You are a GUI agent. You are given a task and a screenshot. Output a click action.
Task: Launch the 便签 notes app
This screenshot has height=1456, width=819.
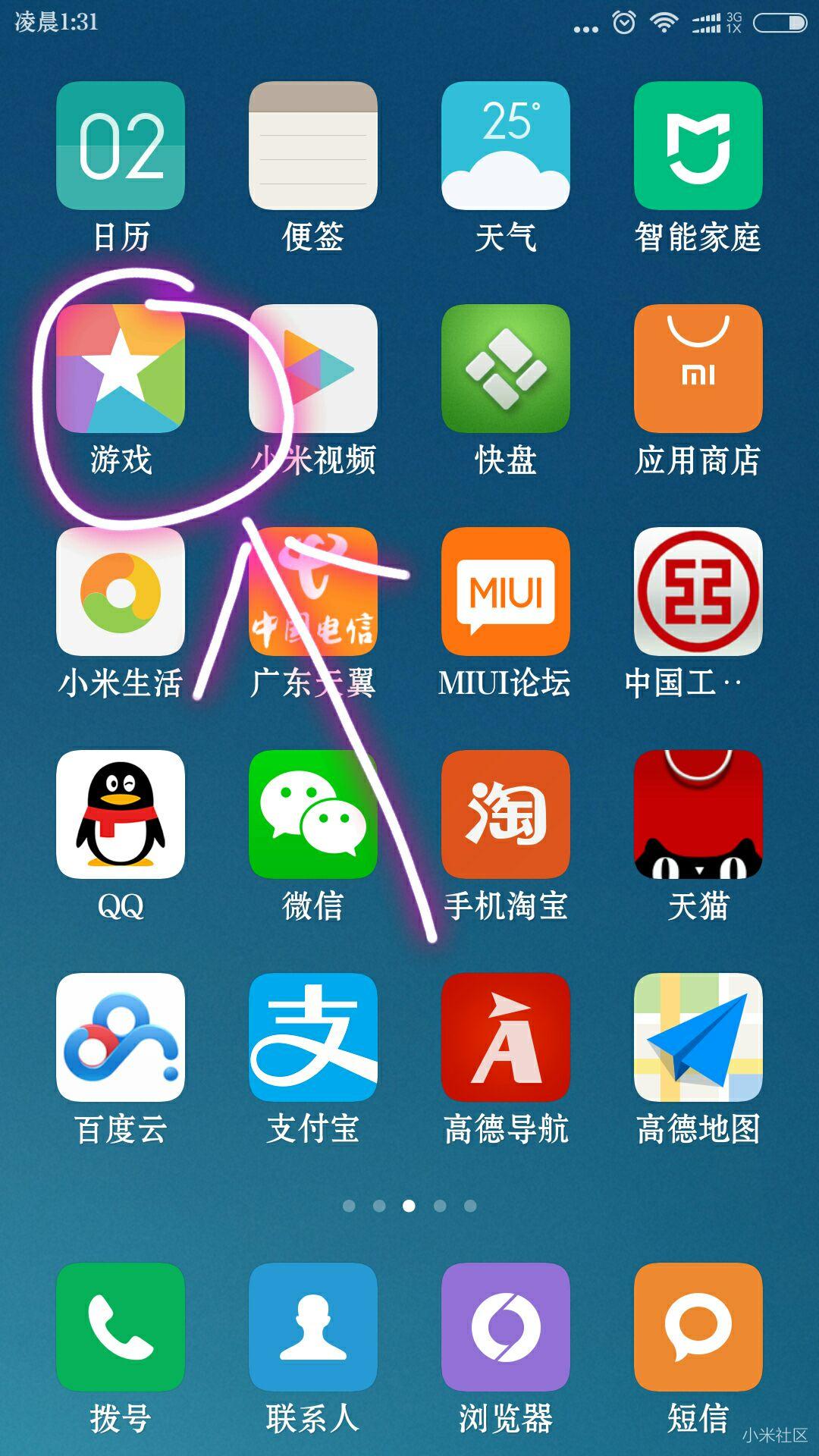coord(313,146)
